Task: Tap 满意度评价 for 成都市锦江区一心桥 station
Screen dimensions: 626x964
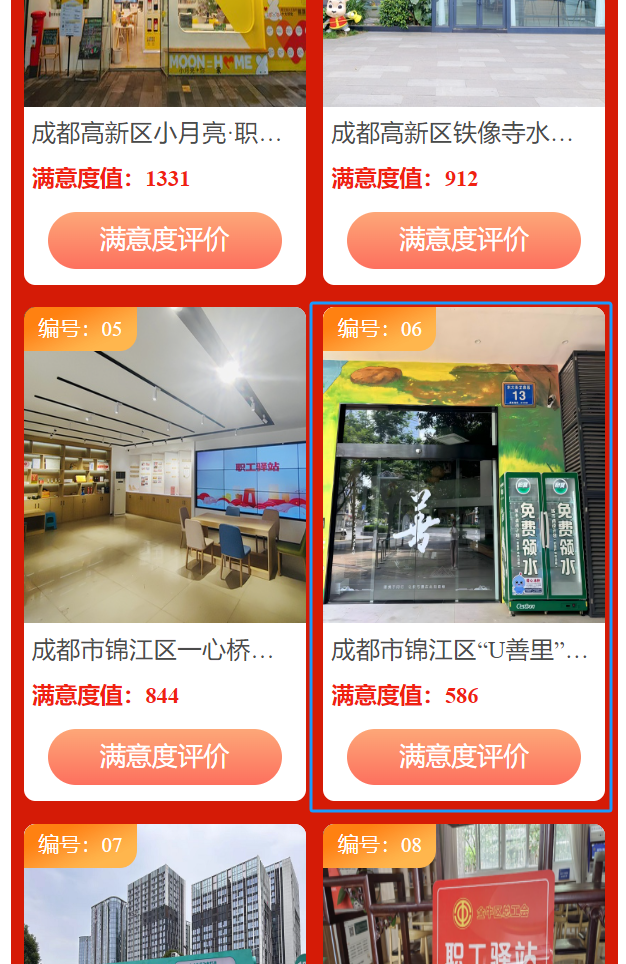Action: (x=165, y=757)
